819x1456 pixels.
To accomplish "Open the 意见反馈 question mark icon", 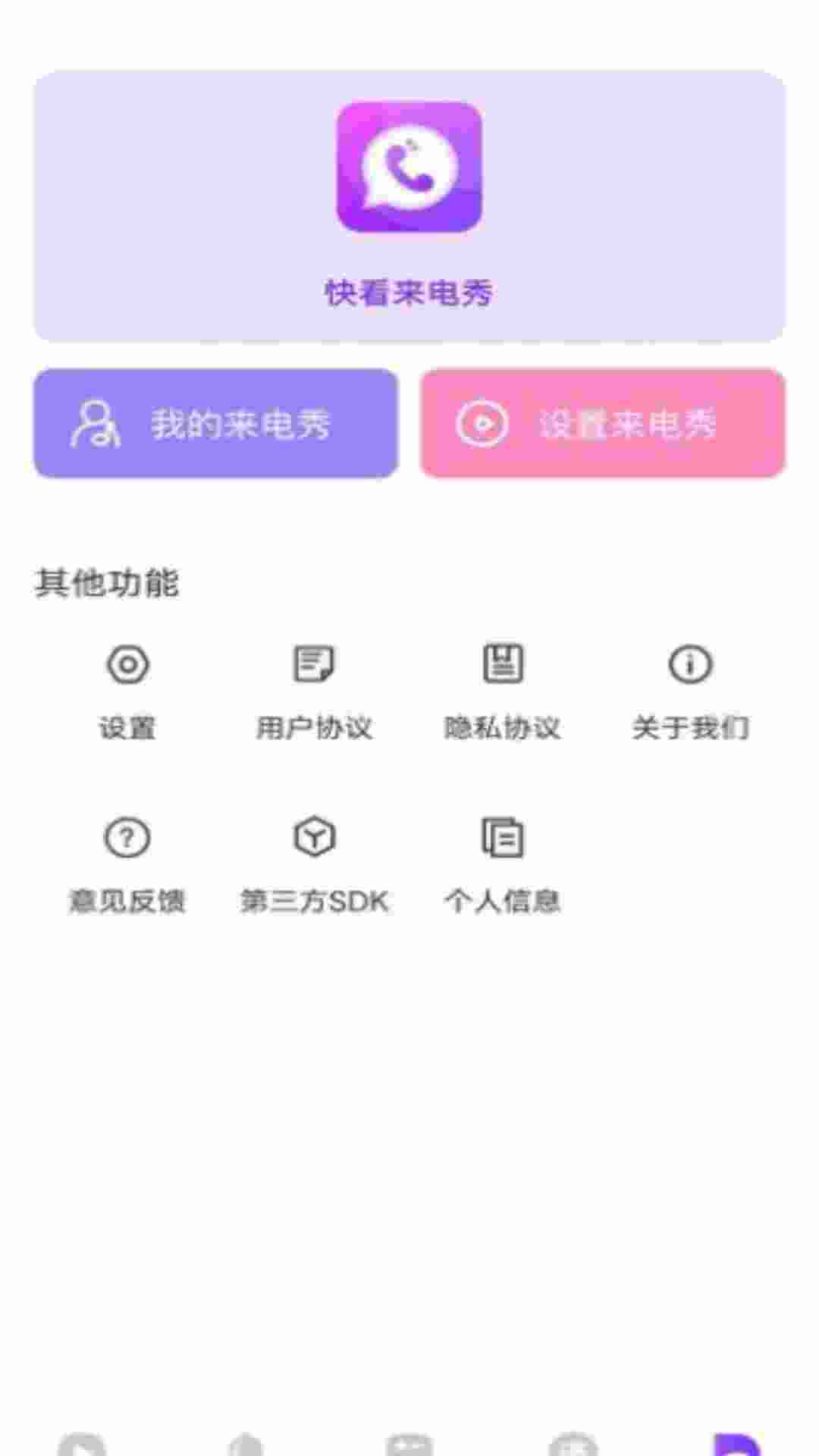I will tap(127, 839).
